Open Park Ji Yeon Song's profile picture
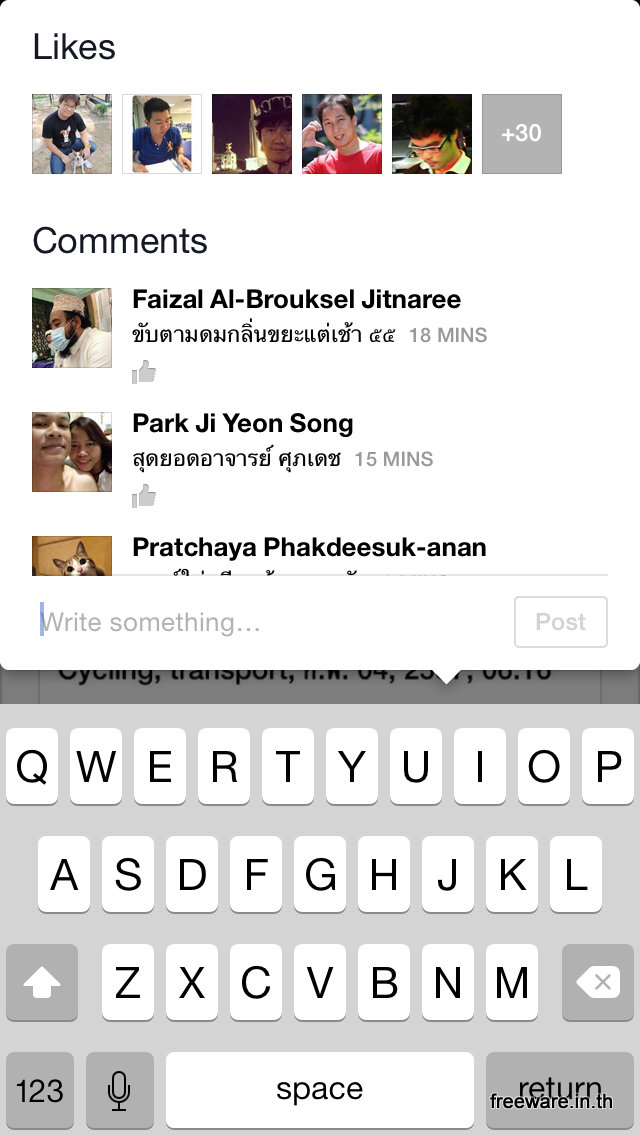This screenshot has width=640, height=1136. tap(72, 452)
